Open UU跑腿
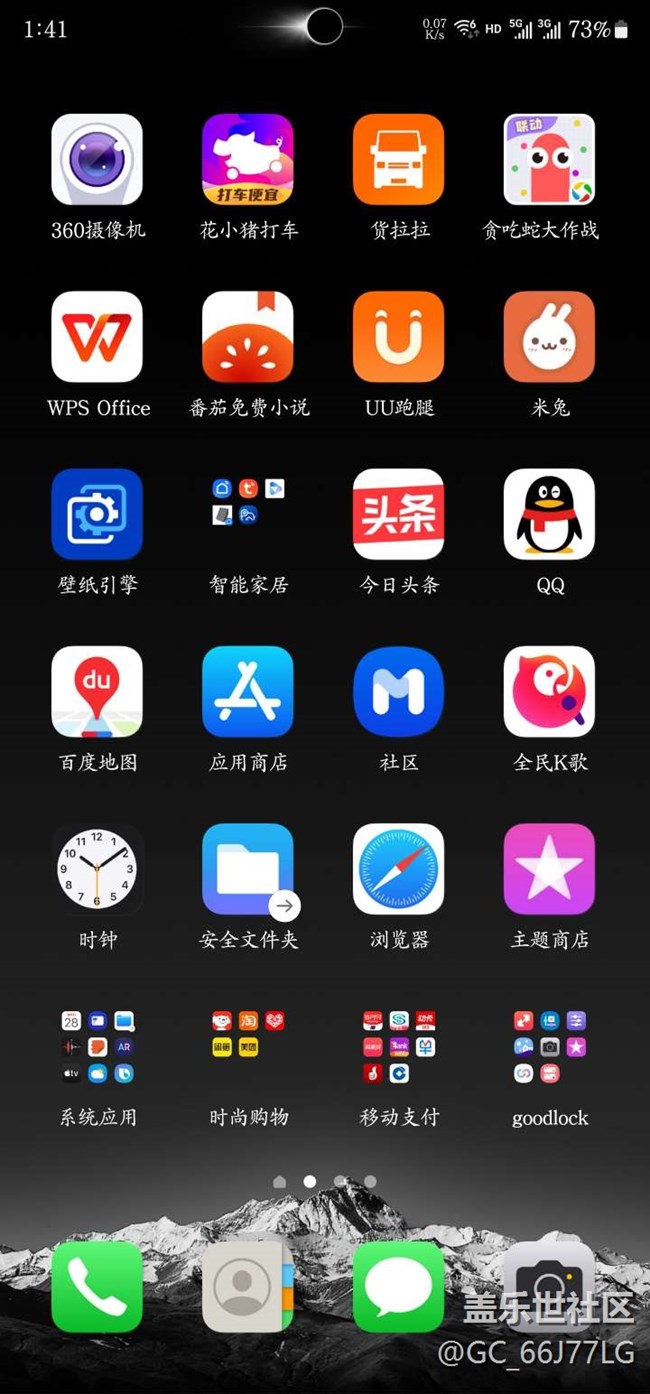The image size is (650, 1394). click(398, 337)
